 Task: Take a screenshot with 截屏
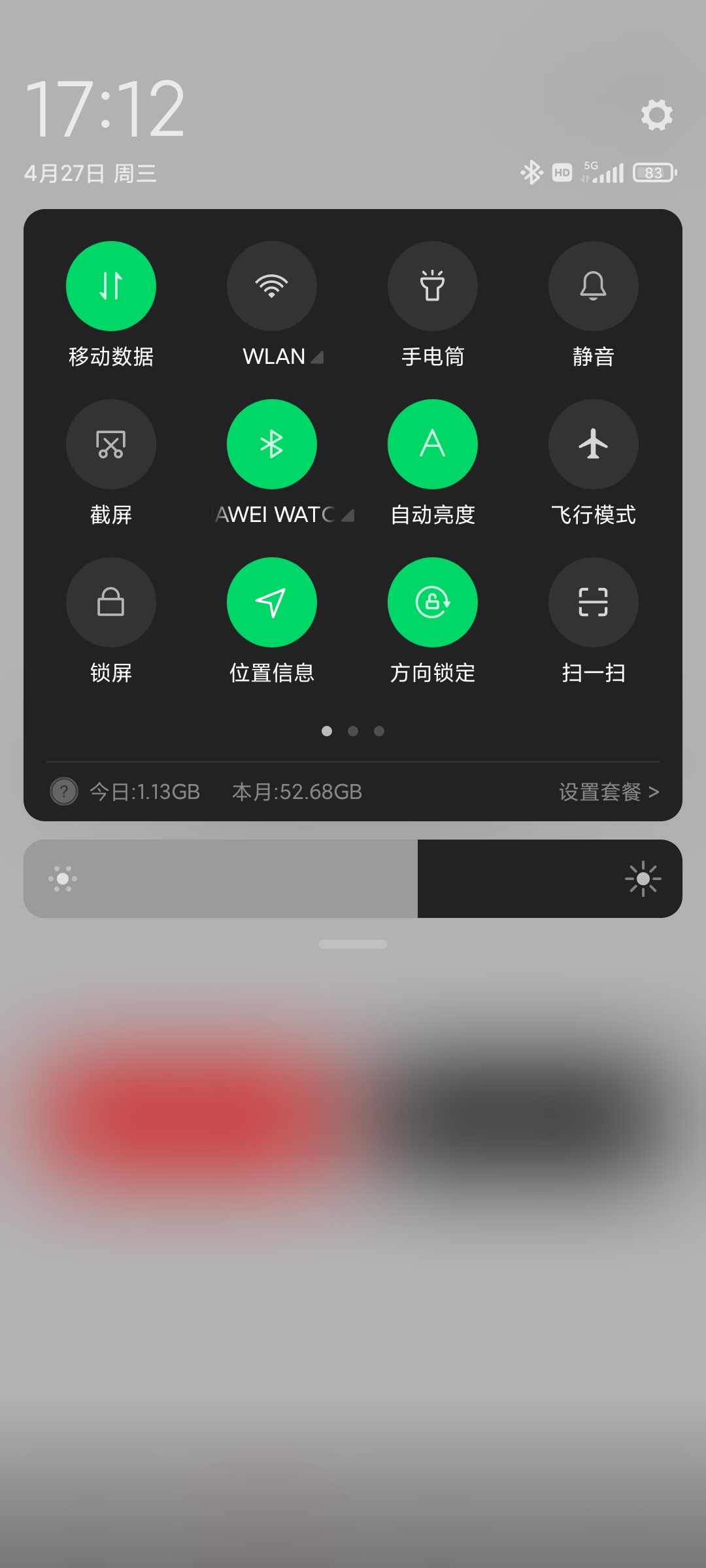[x=111, y=444]
